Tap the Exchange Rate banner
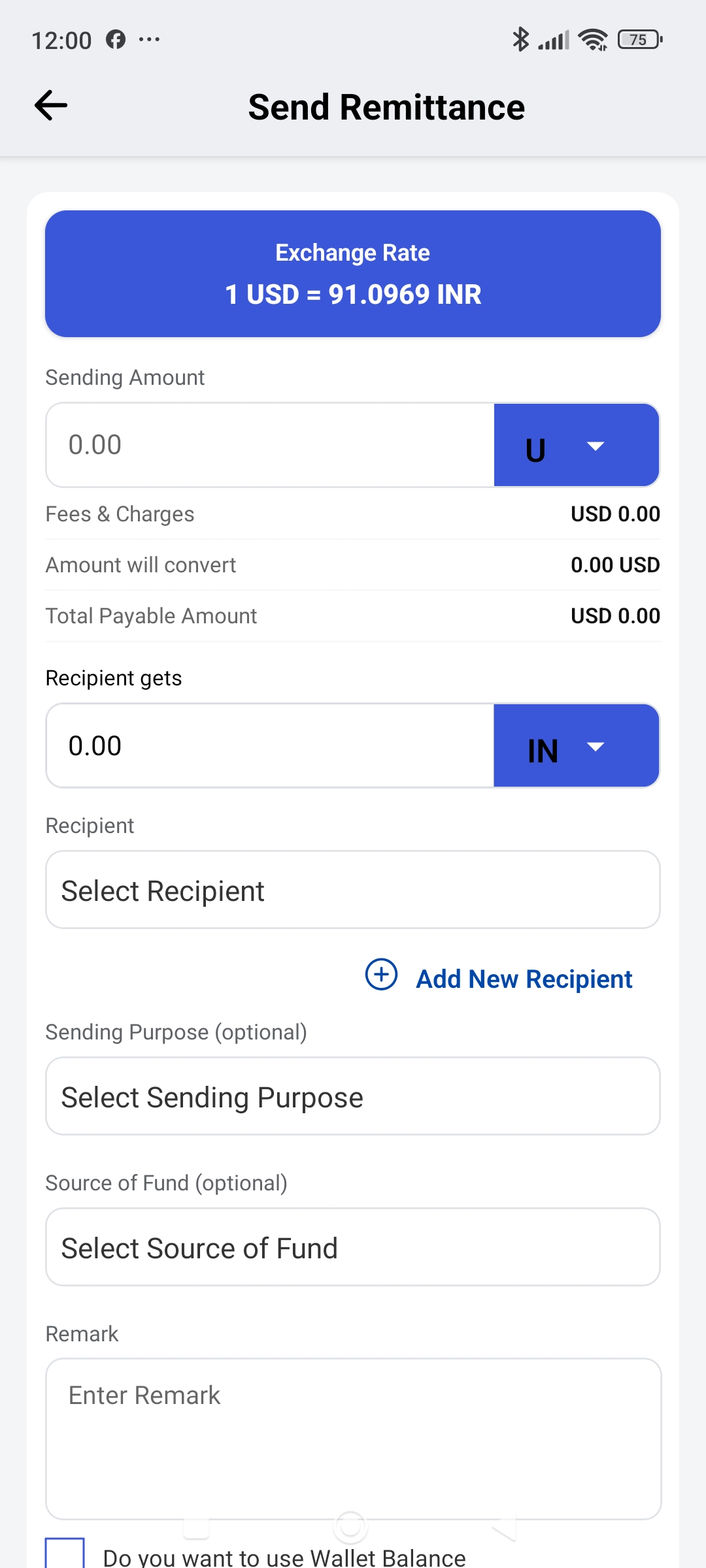This screenshot has height=1568, width=706. coord(353,272)
